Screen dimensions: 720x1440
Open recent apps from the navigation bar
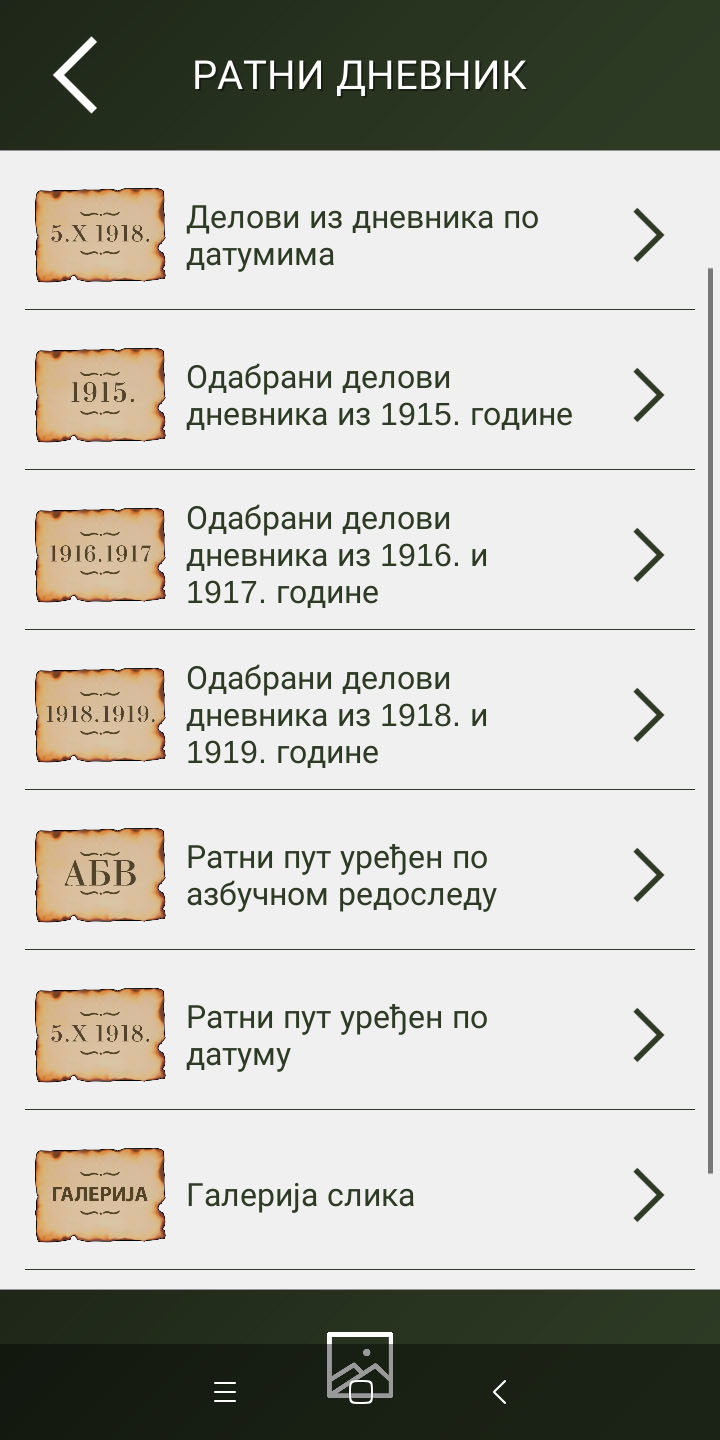click(225, 1391)
